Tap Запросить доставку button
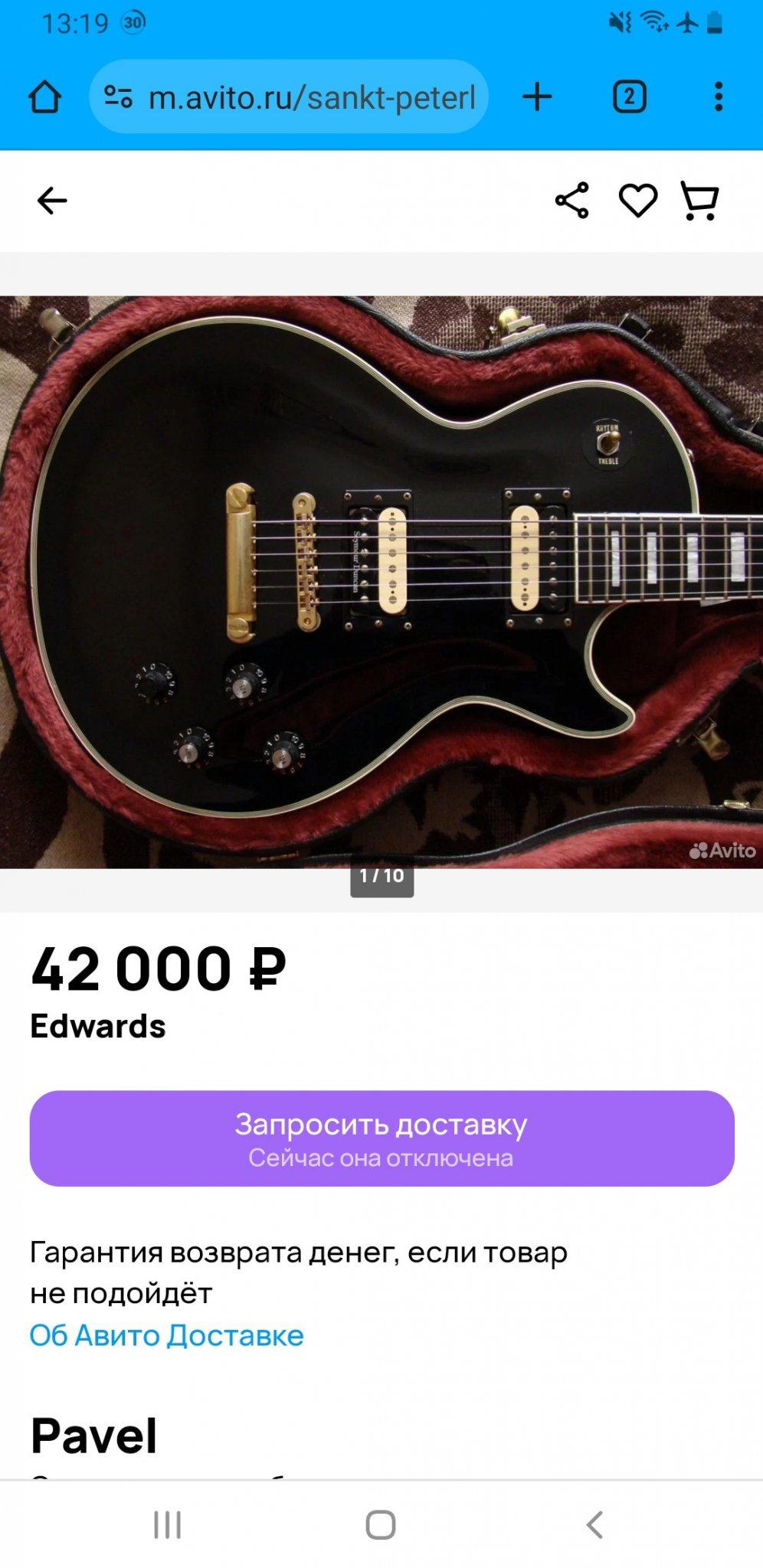 381,1138
